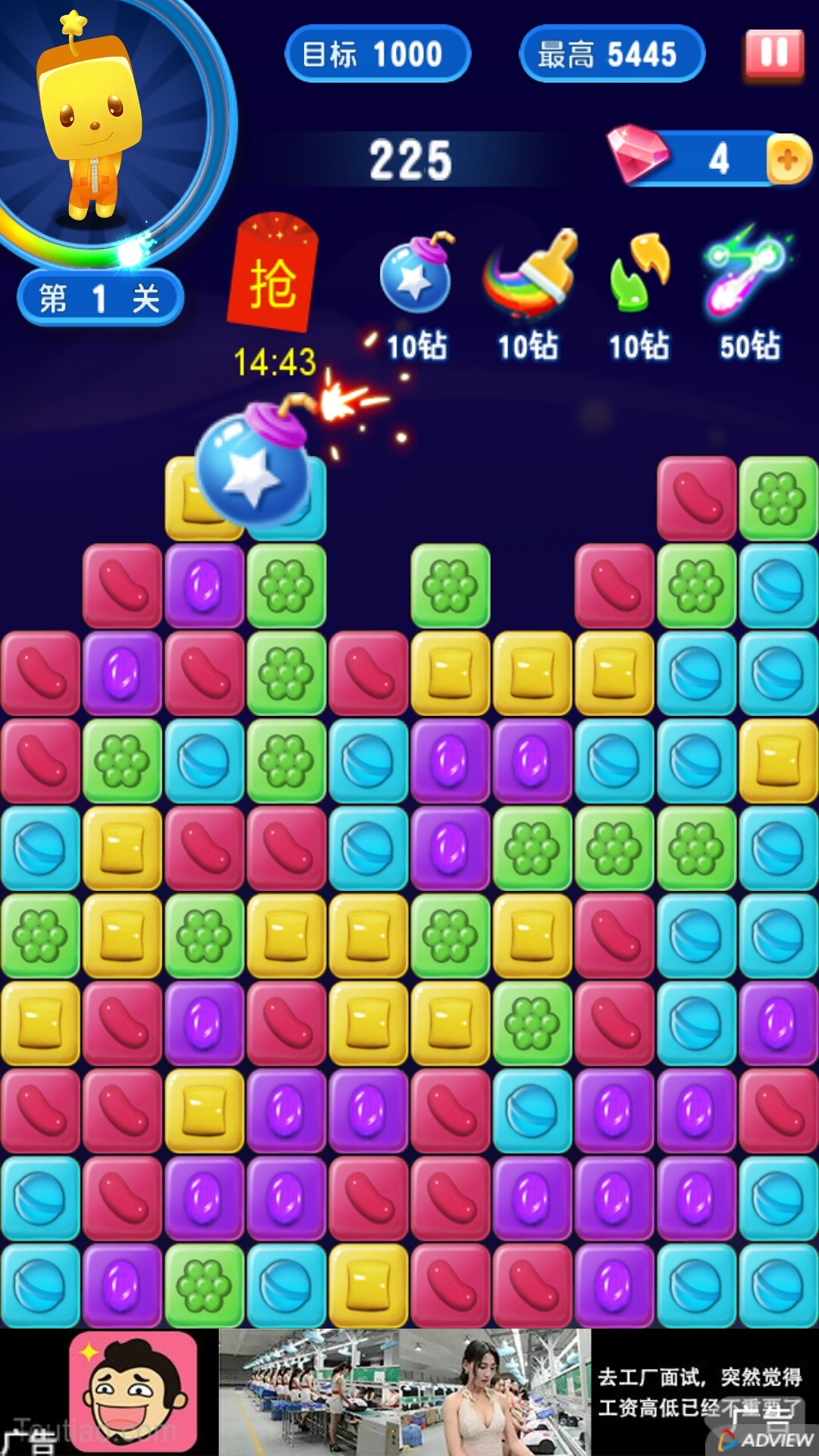
Task: Activate the 50钻 meteor power-up
Action: [x=748, y=273]
